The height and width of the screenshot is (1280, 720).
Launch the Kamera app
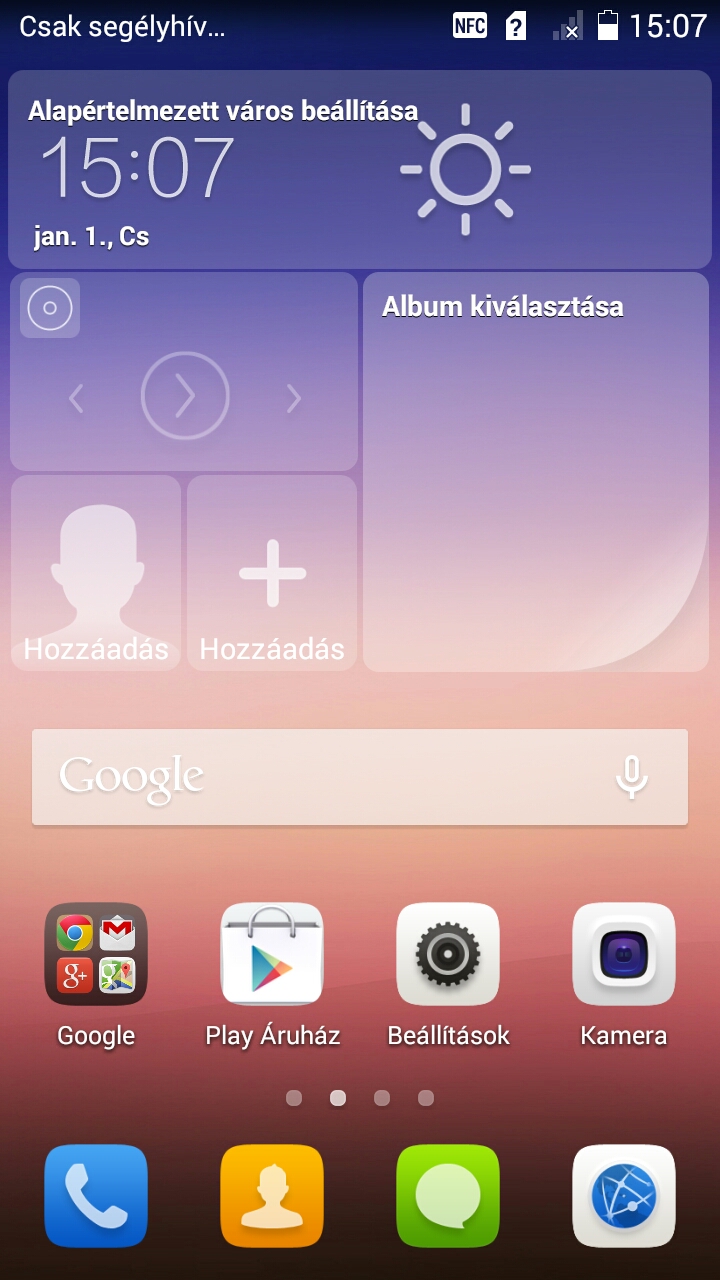click(x=624, y=954)
